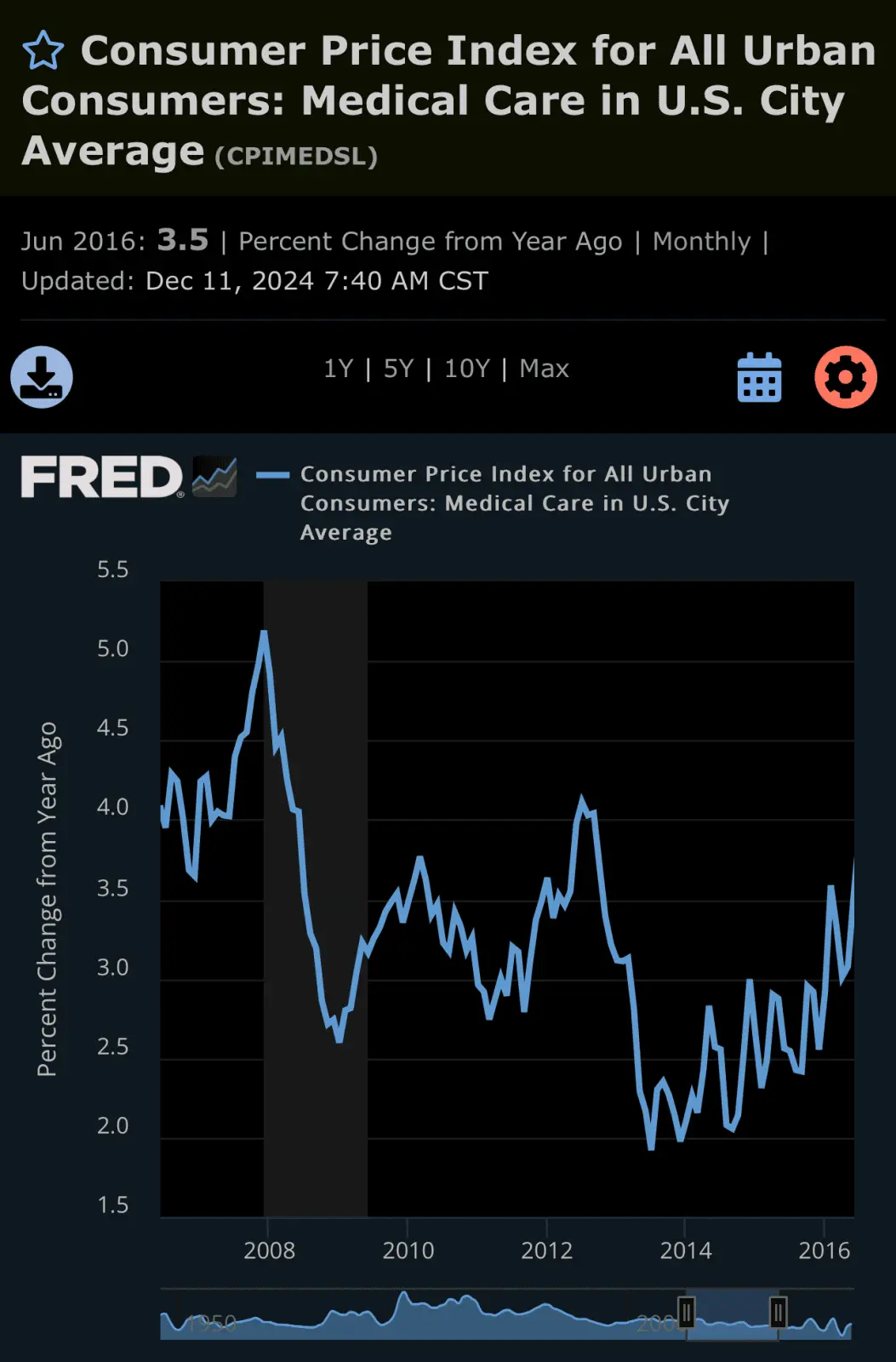Viewport: 896px width, 1362px height.
Task: Add this series to favorites with the star
Action: [43, 51]
